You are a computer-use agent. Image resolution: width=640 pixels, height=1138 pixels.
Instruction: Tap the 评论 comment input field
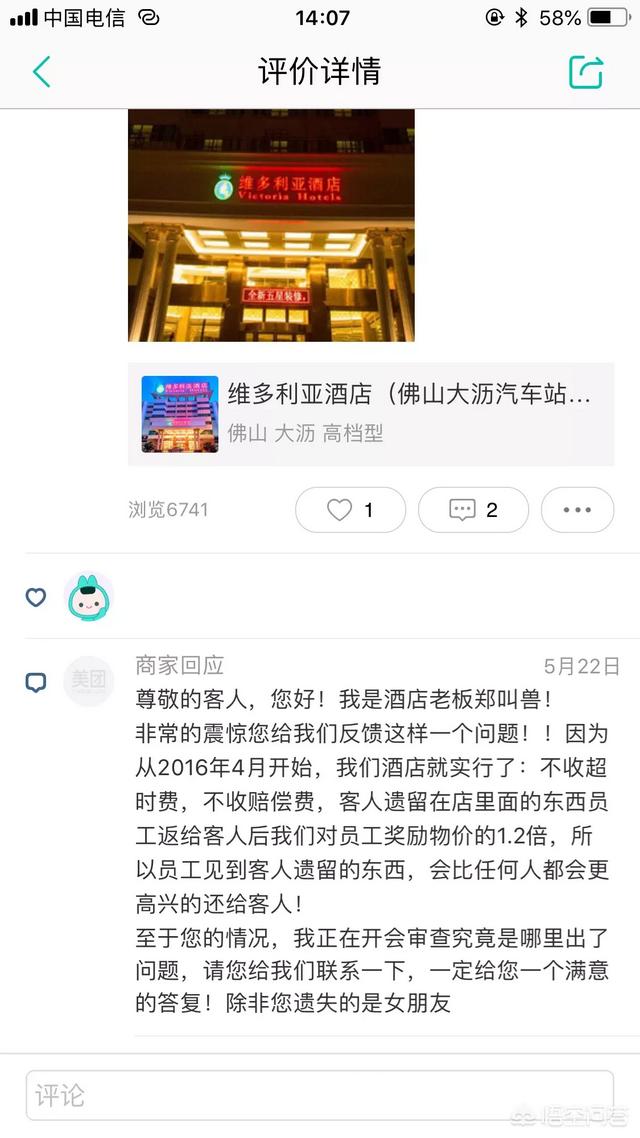320,1094
